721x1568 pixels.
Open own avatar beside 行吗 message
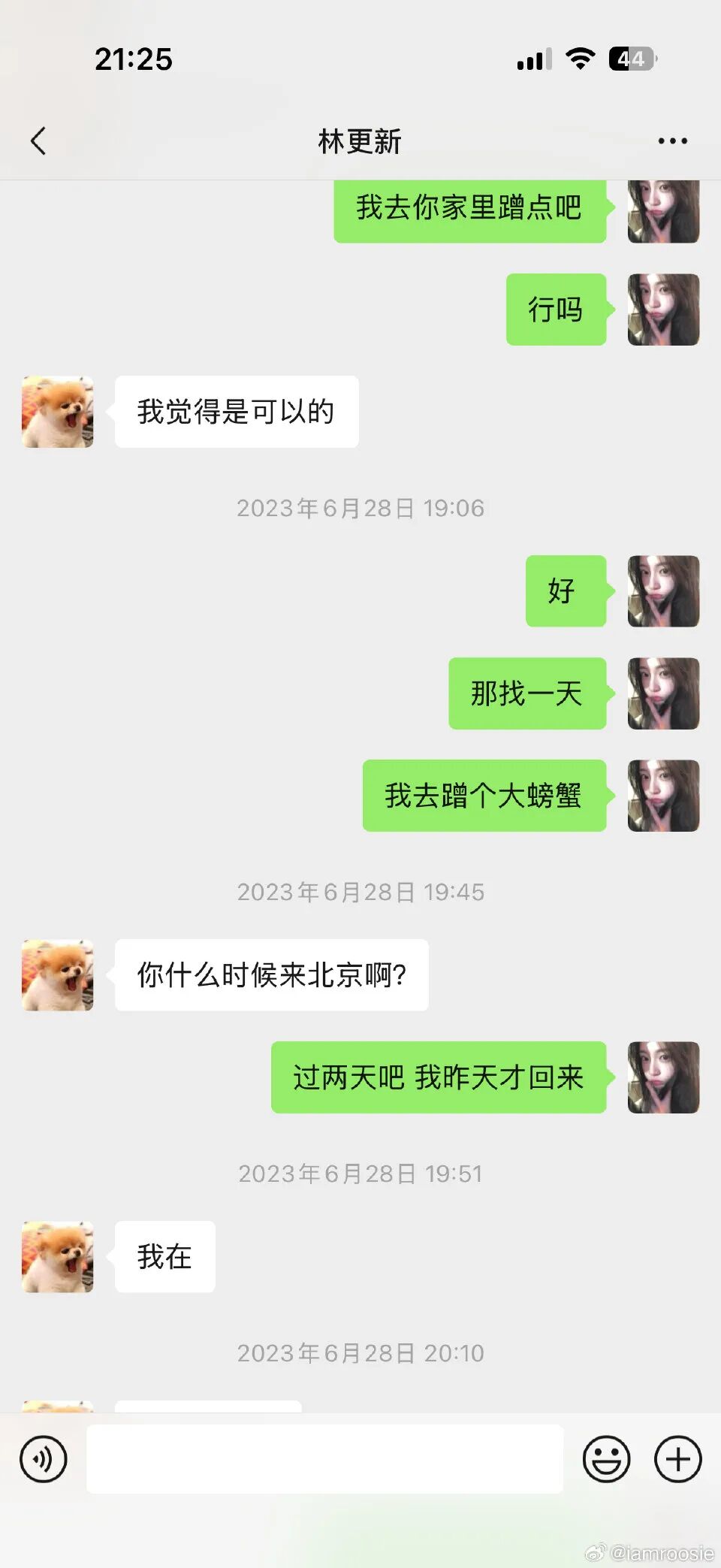point(663,310)
